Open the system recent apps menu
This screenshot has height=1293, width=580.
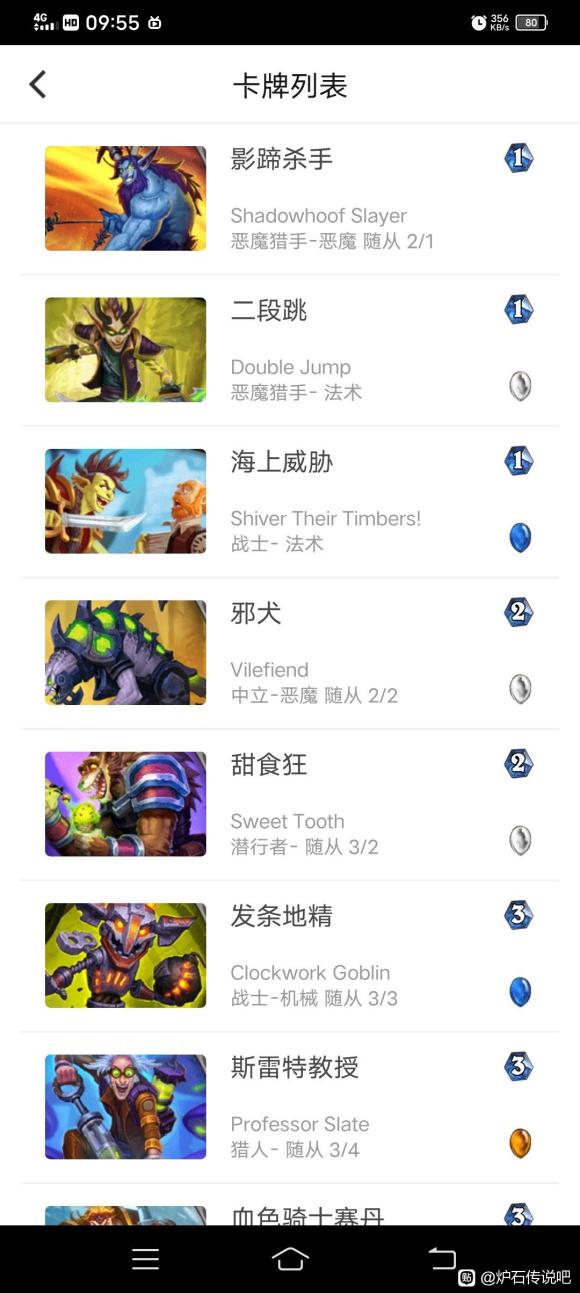146,1259
